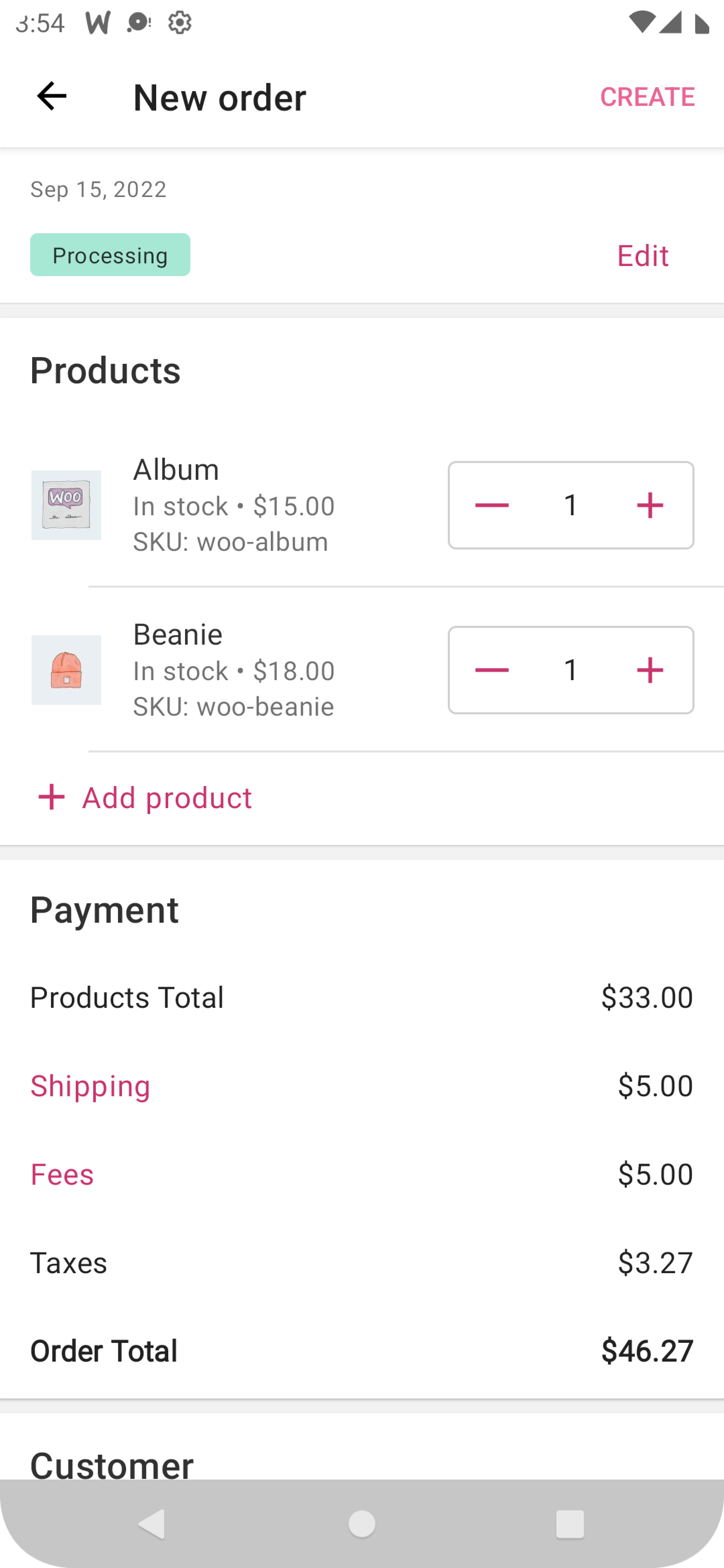Increase the Album quantity with the plus icon
724x1568 pixels.
(650, 505)
